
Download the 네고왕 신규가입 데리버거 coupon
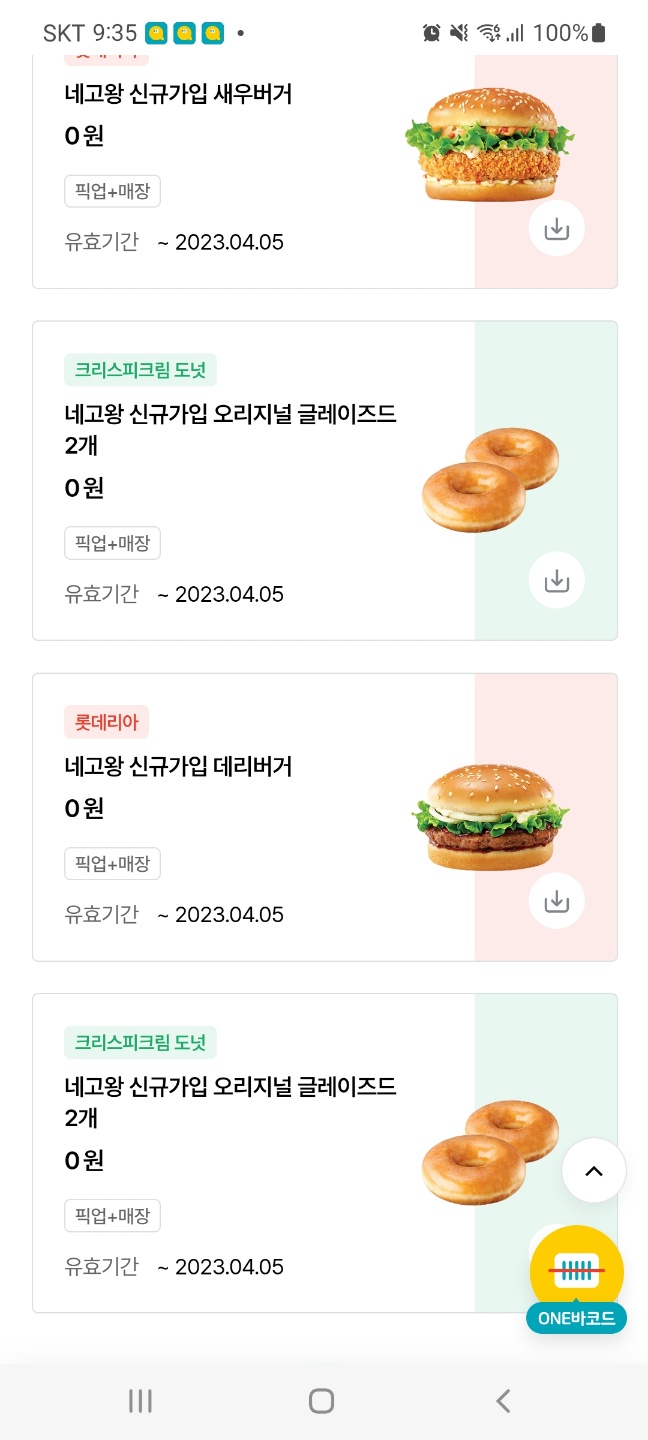click(556, 902)
